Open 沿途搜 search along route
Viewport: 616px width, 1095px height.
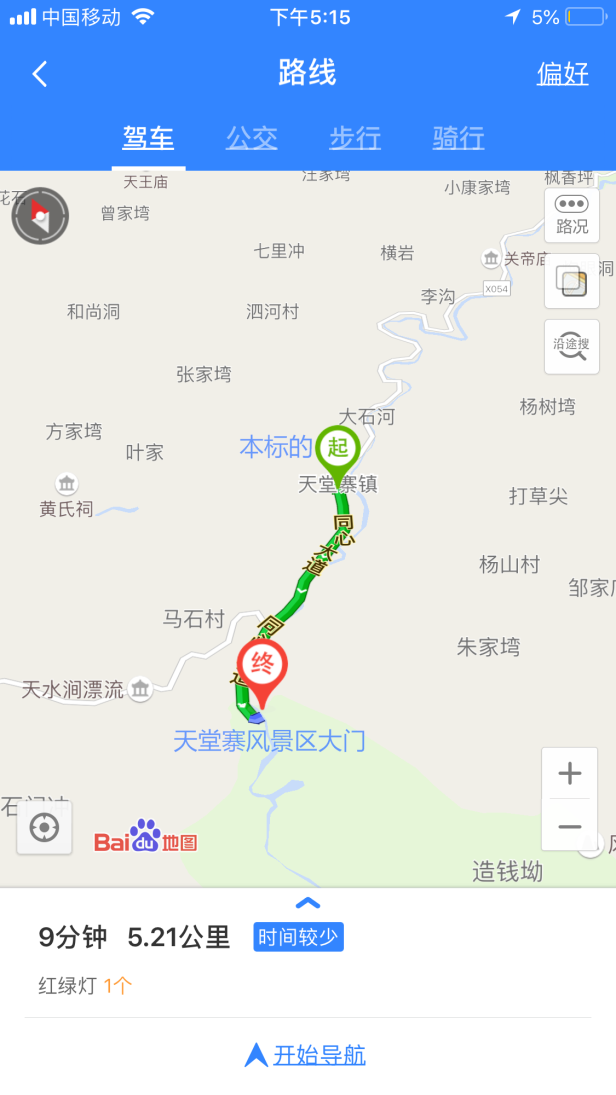coord(572,346)
